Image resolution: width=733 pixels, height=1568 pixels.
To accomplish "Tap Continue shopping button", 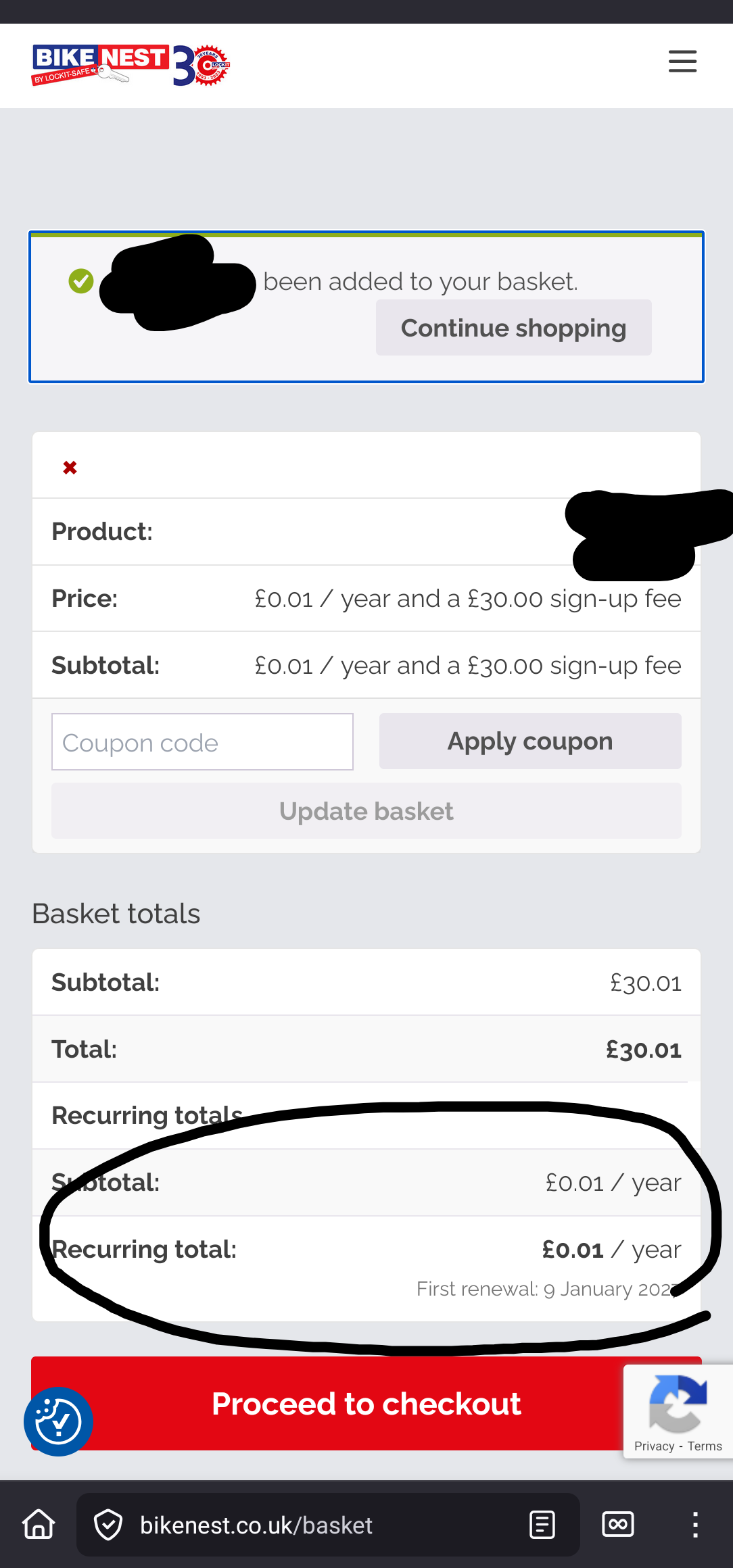I will pyautogui.click(x=513, y=328).
